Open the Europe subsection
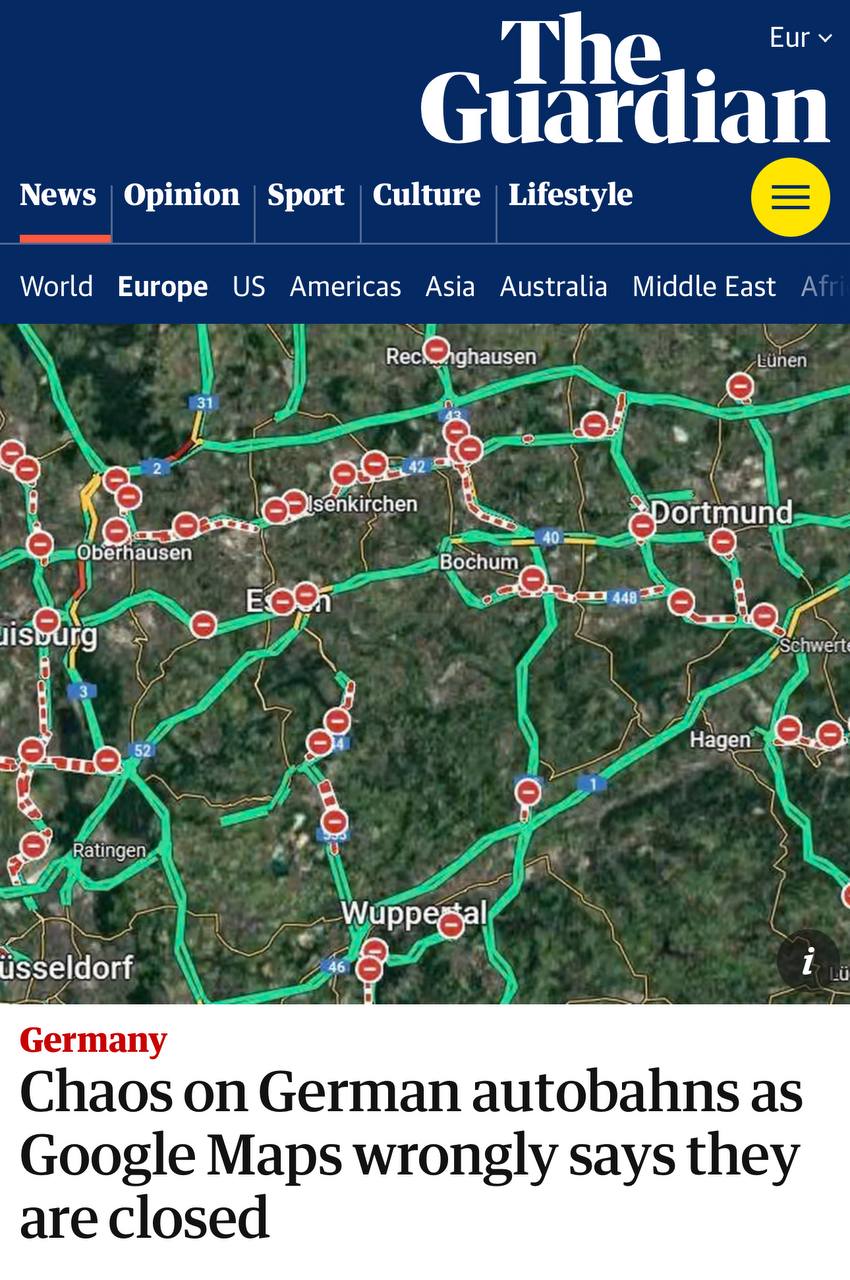 [x=162, y=287]
